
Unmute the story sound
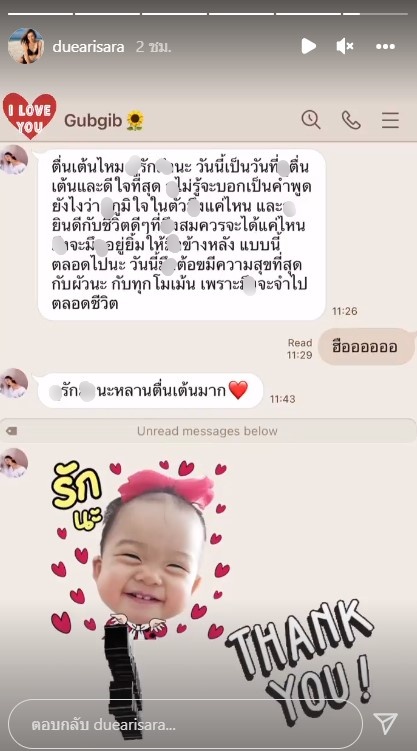[345, 46]
